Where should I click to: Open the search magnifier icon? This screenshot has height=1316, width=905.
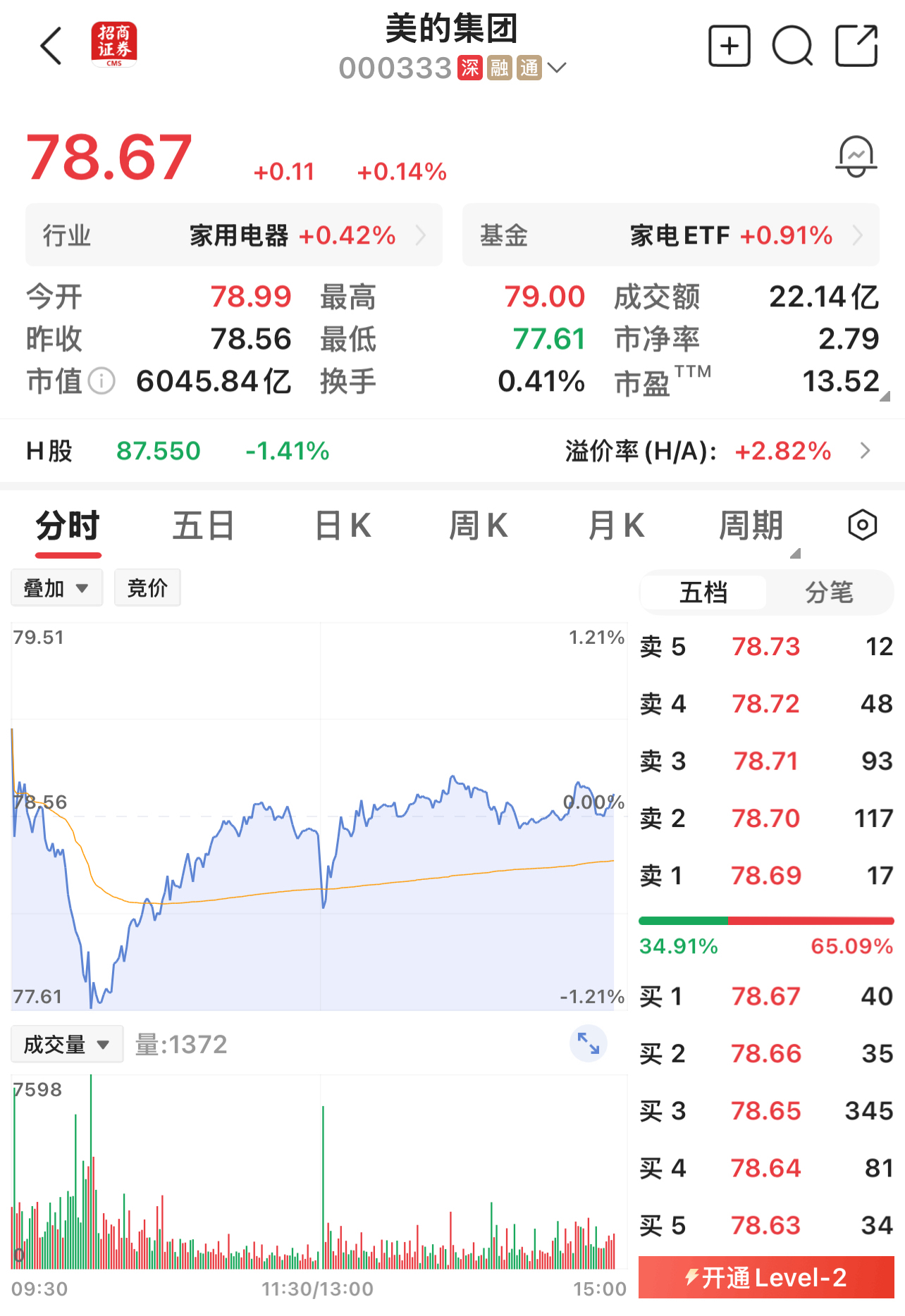click(792, 46)
